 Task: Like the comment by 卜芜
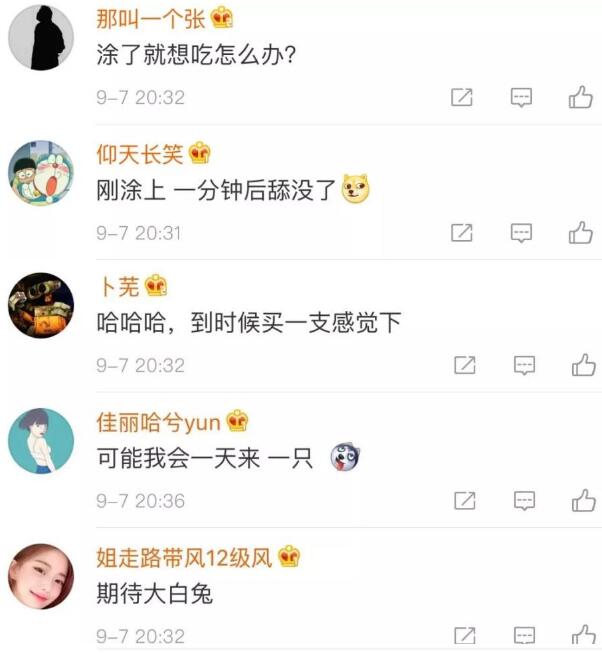coord(584,365)
